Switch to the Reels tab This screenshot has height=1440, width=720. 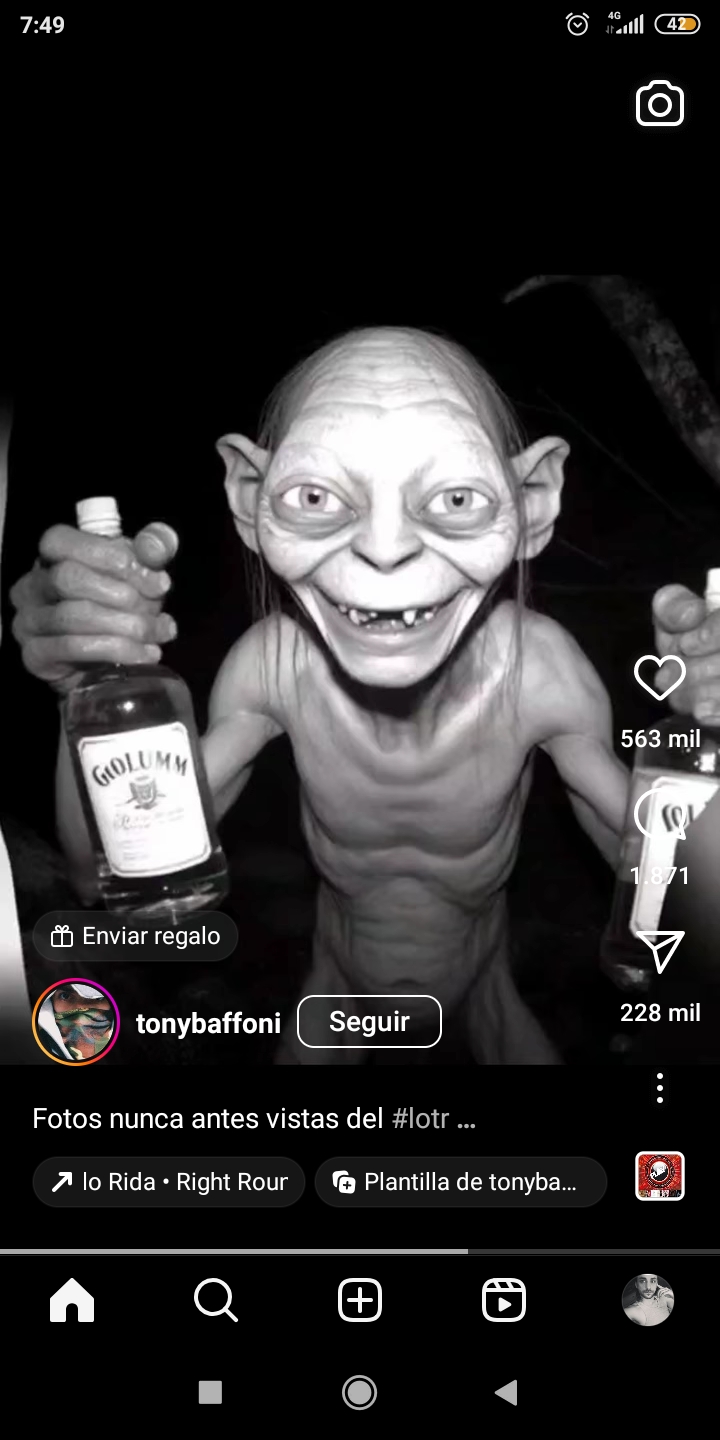coord(504,1301)
